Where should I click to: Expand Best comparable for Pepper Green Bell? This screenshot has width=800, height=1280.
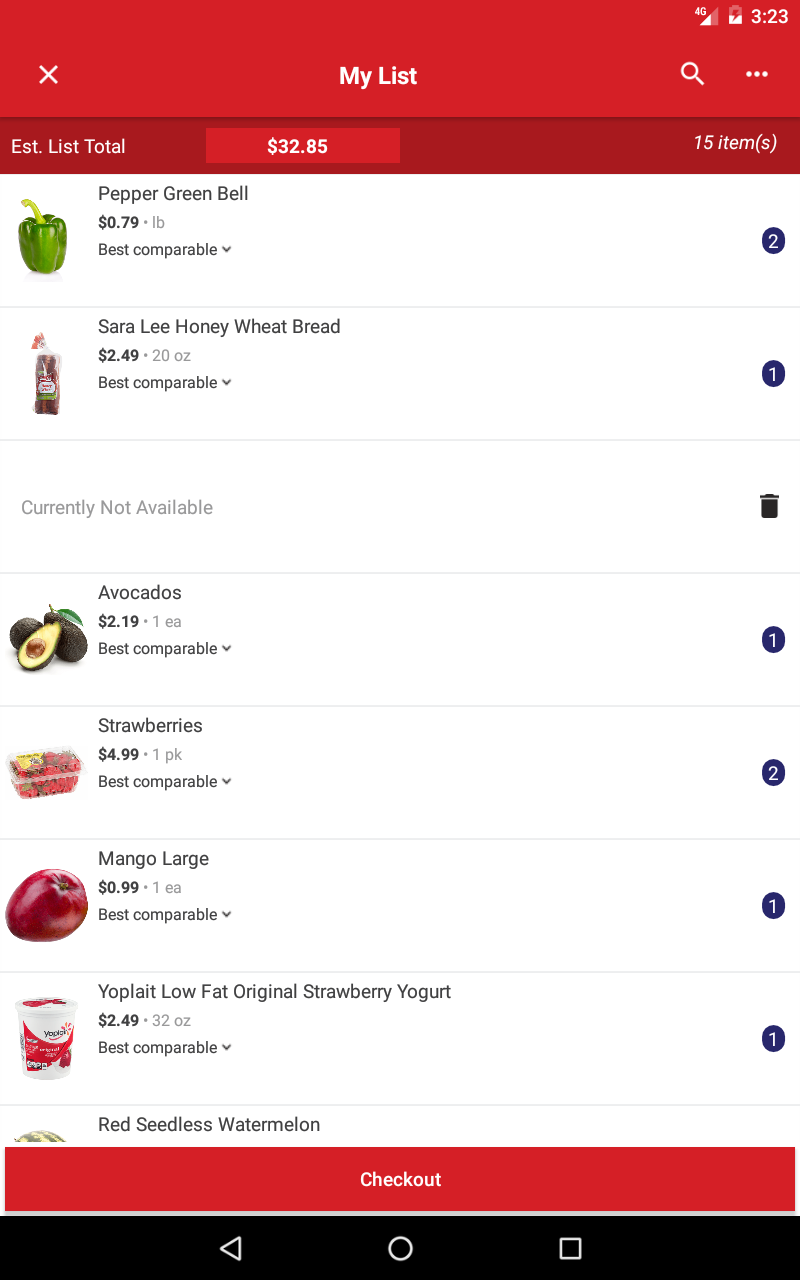coord(165,250)
